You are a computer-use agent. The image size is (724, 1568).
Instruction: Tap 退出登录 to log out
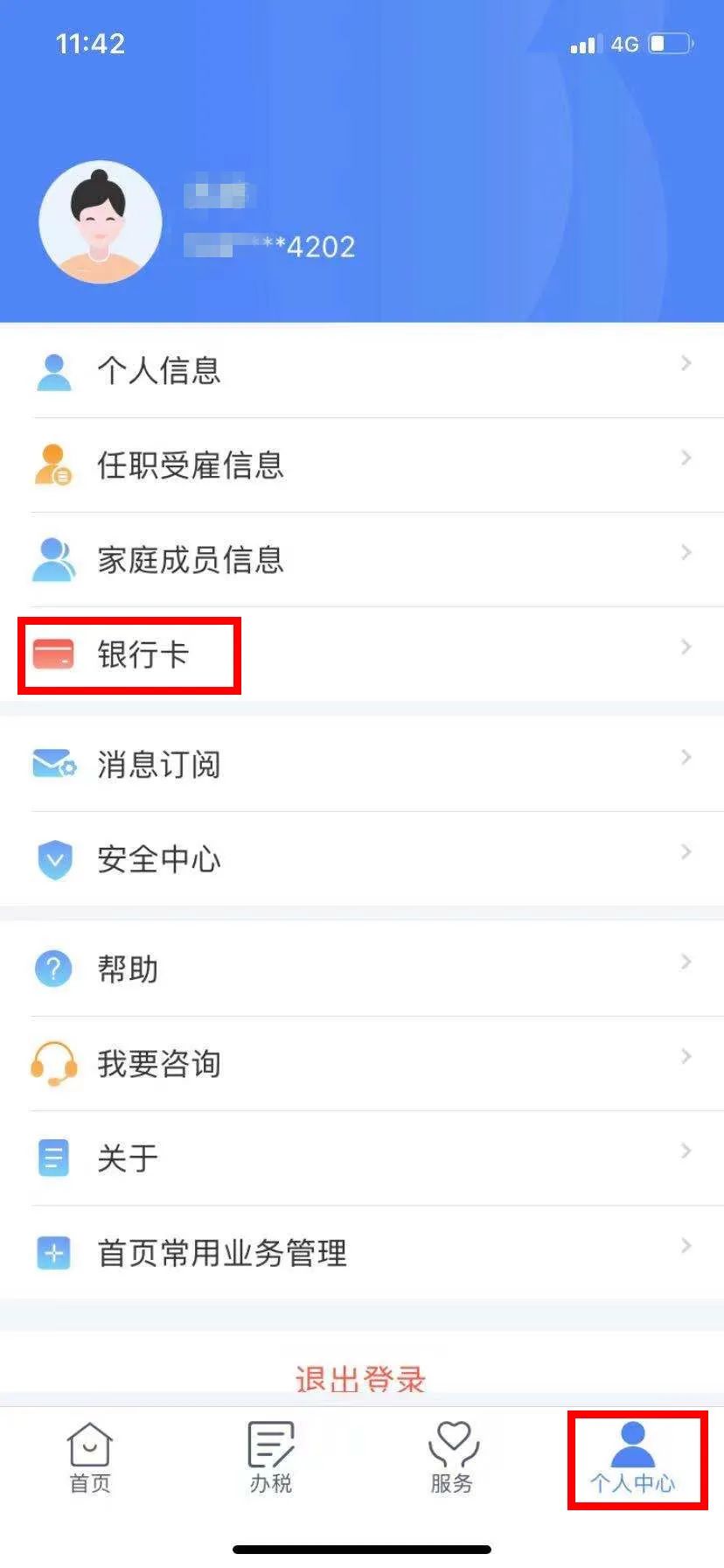click(x=360, y=1378)
